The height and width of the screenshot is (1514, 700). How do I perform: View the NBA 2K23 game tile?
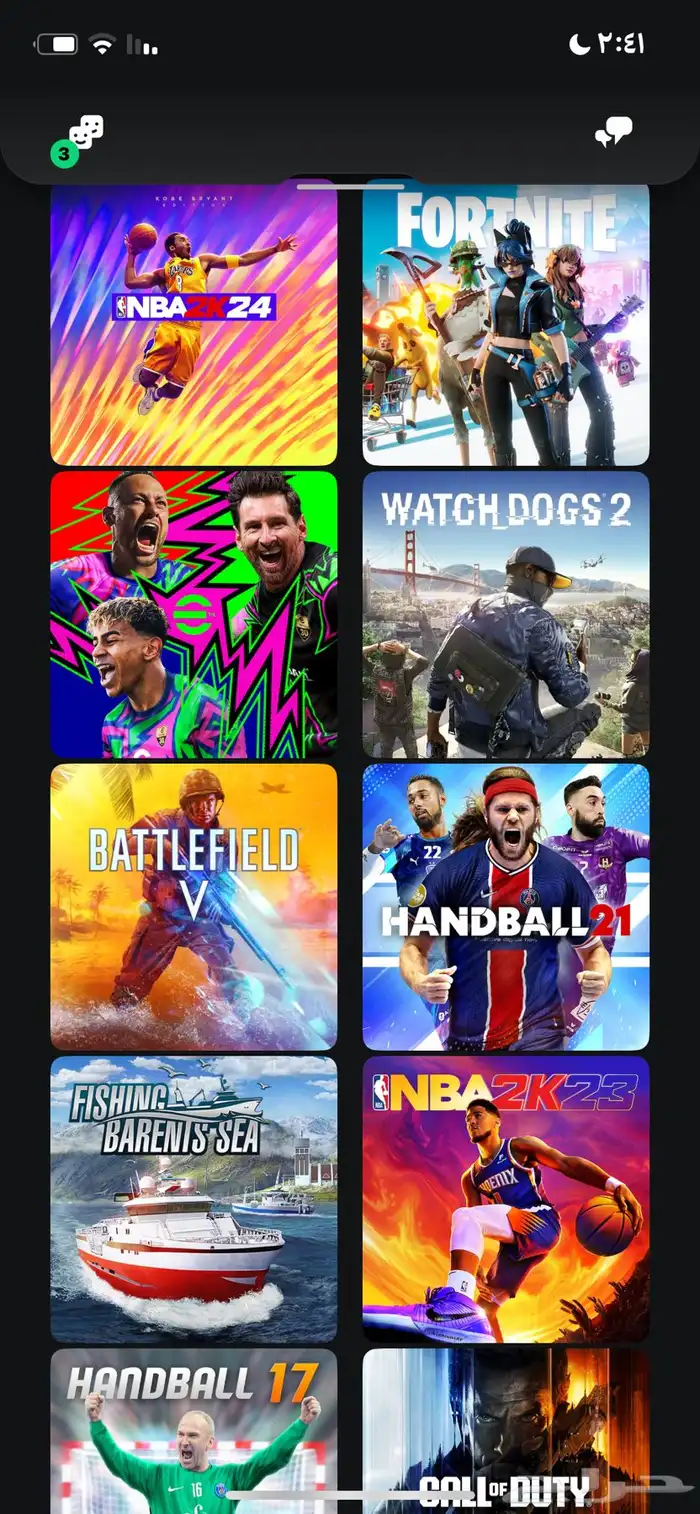tap(505, 1198)
